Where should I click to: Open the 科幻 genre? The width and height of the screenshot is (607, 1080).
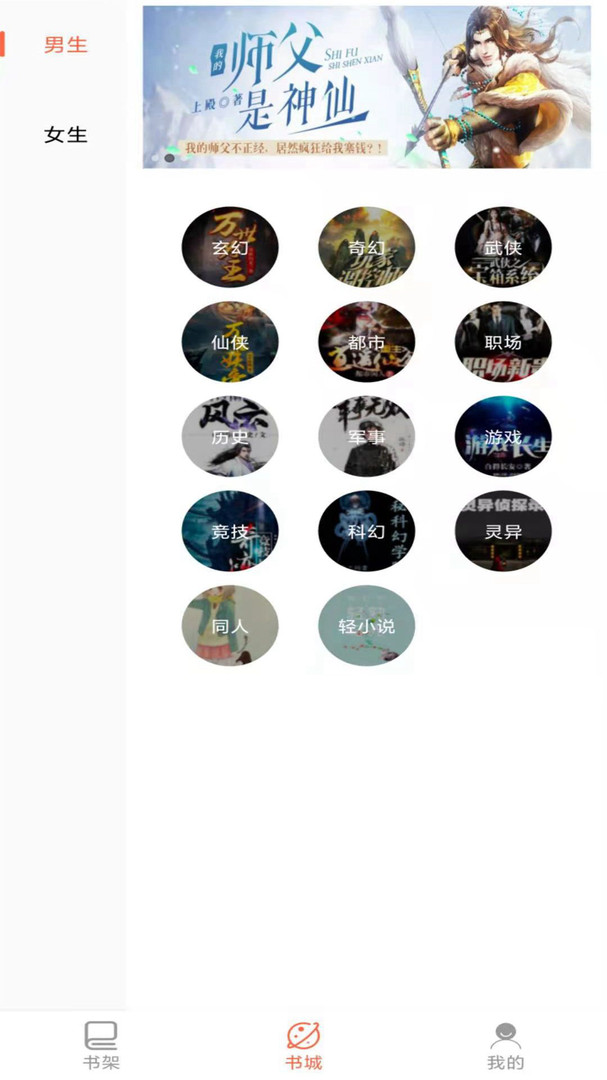tap(366, 531)
